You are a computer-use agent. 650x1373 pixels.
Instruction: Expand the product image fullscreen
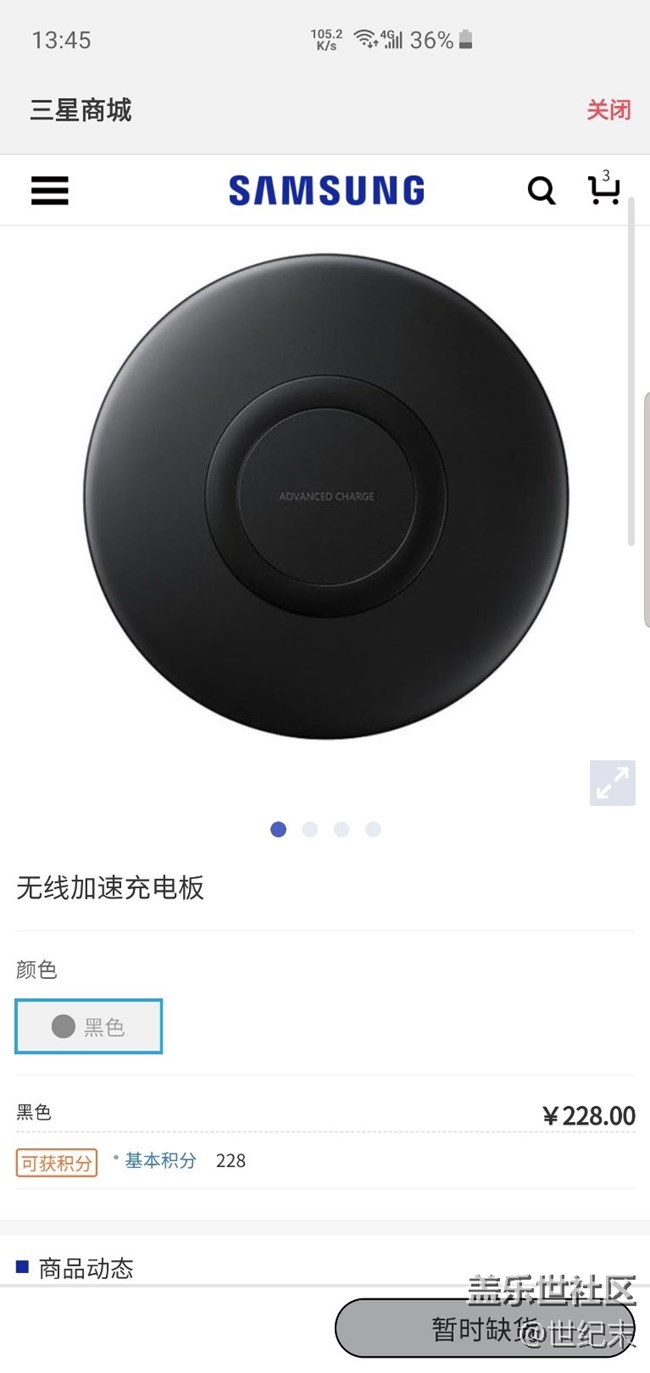click(612, 783)
